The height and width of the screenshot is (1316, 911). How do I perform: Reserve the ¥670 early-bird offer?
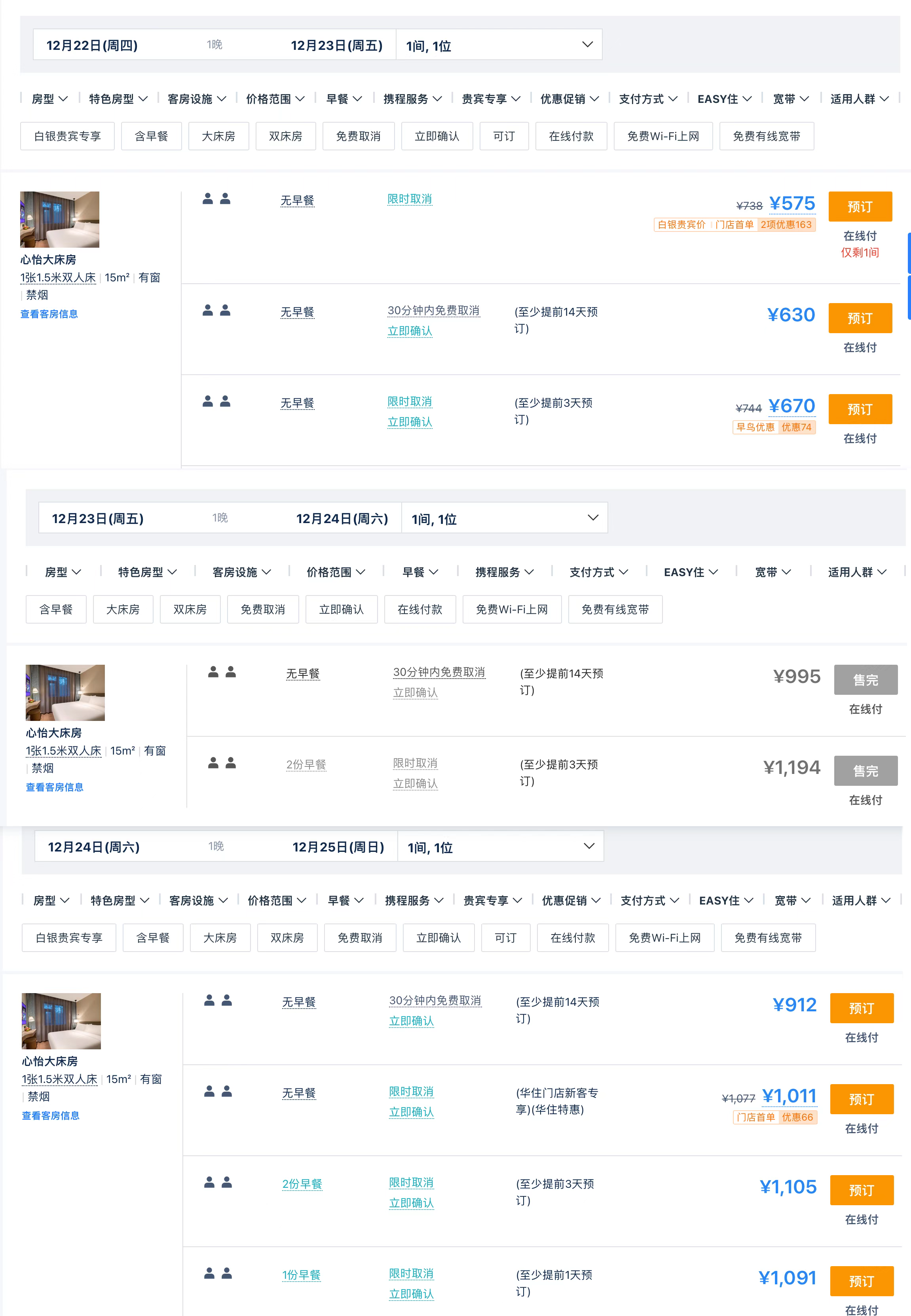click(x=860, y=409)
